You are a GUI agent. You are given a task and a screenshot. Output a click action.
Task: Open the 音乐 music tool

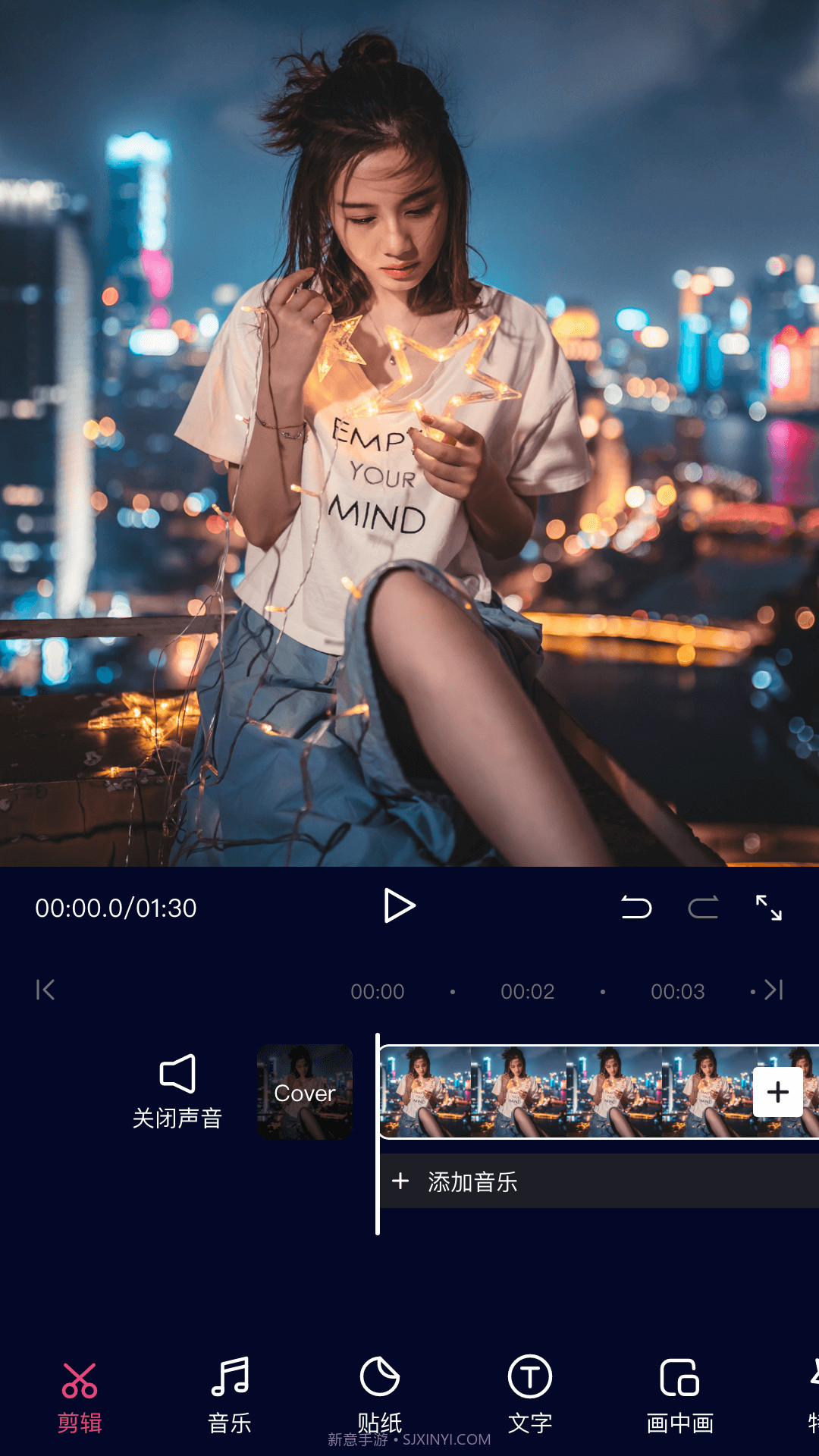click(x=229, y=1398)
